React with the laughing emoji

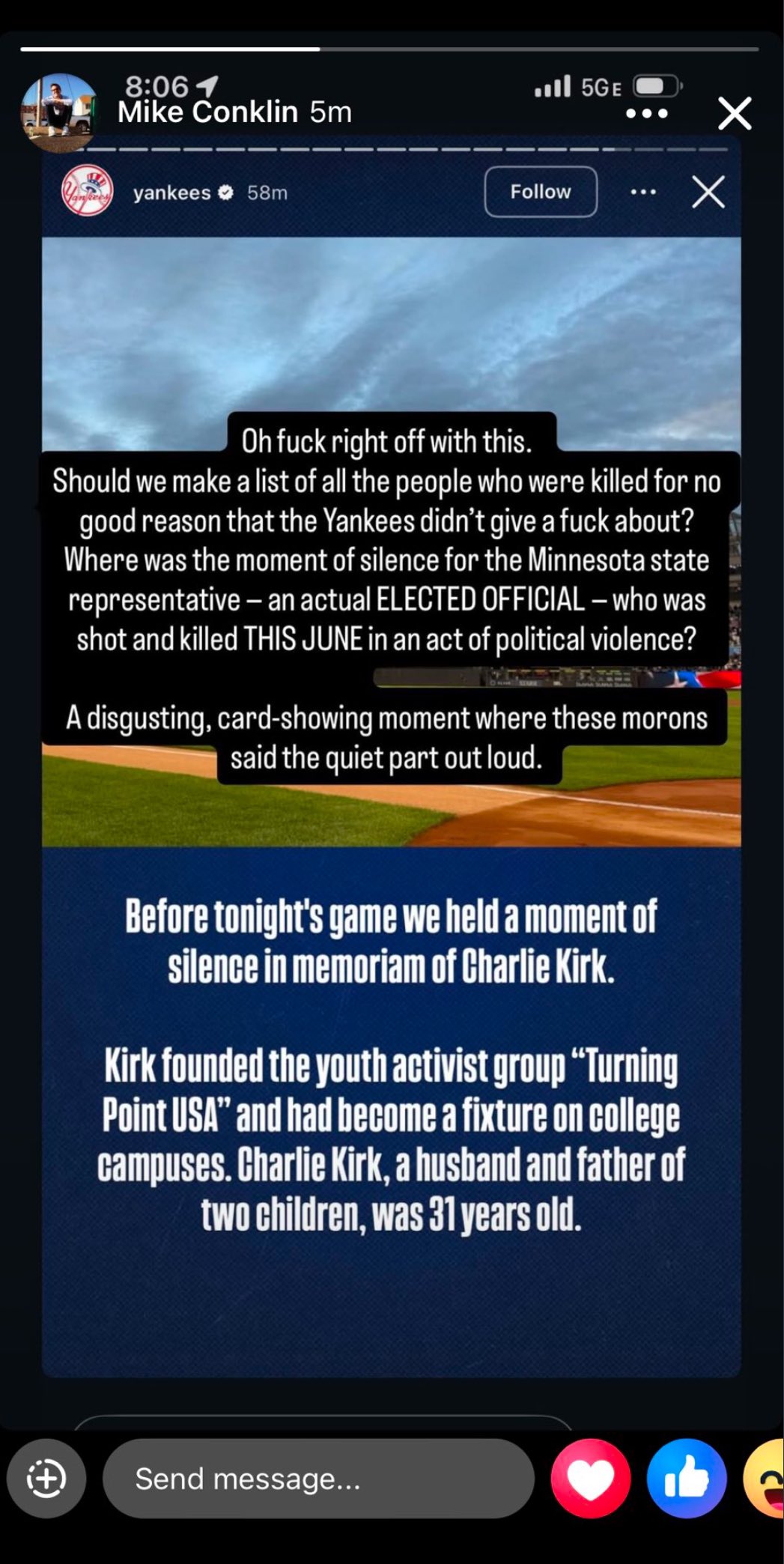click(764, 1478)
